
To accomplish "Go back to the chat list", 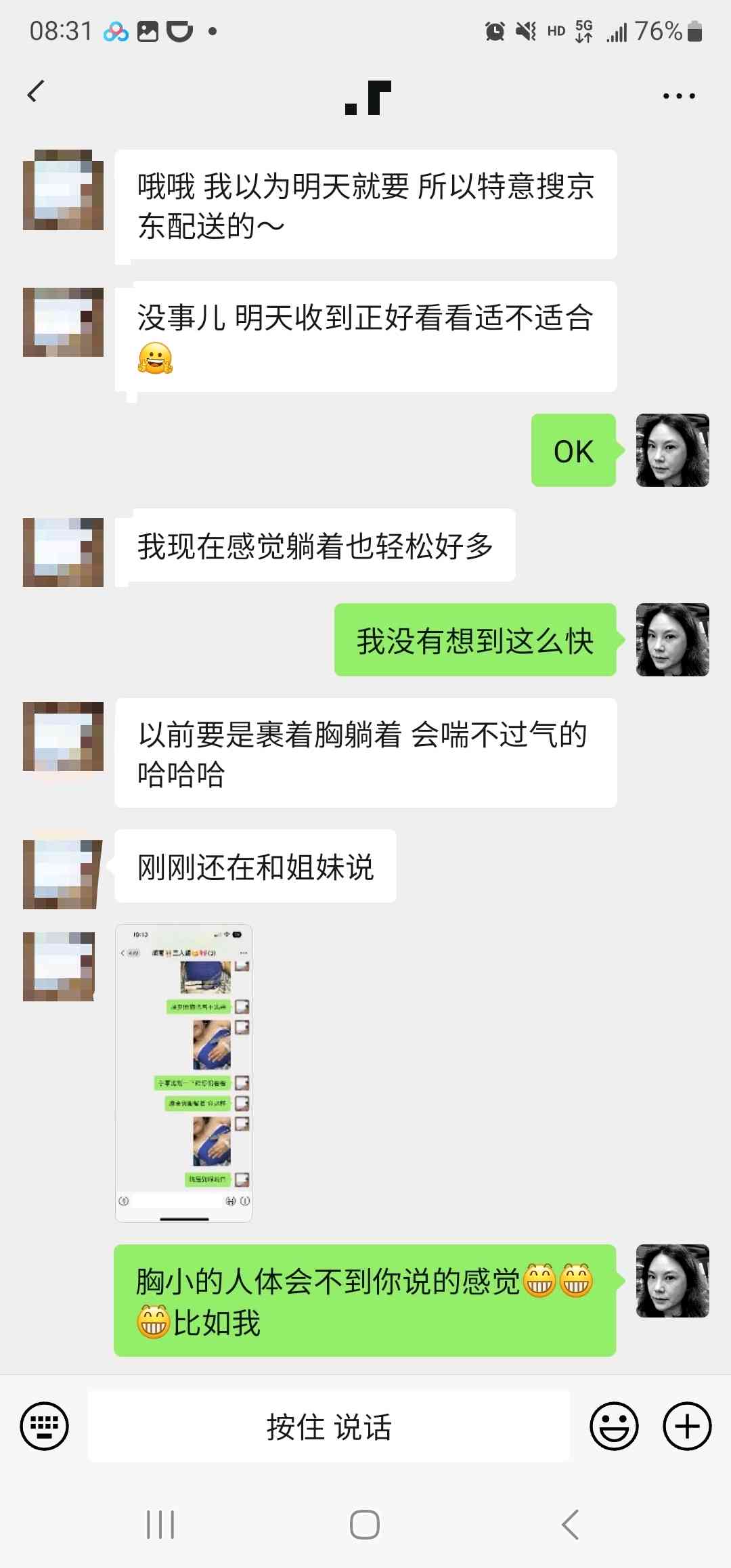I will point(36,91).
